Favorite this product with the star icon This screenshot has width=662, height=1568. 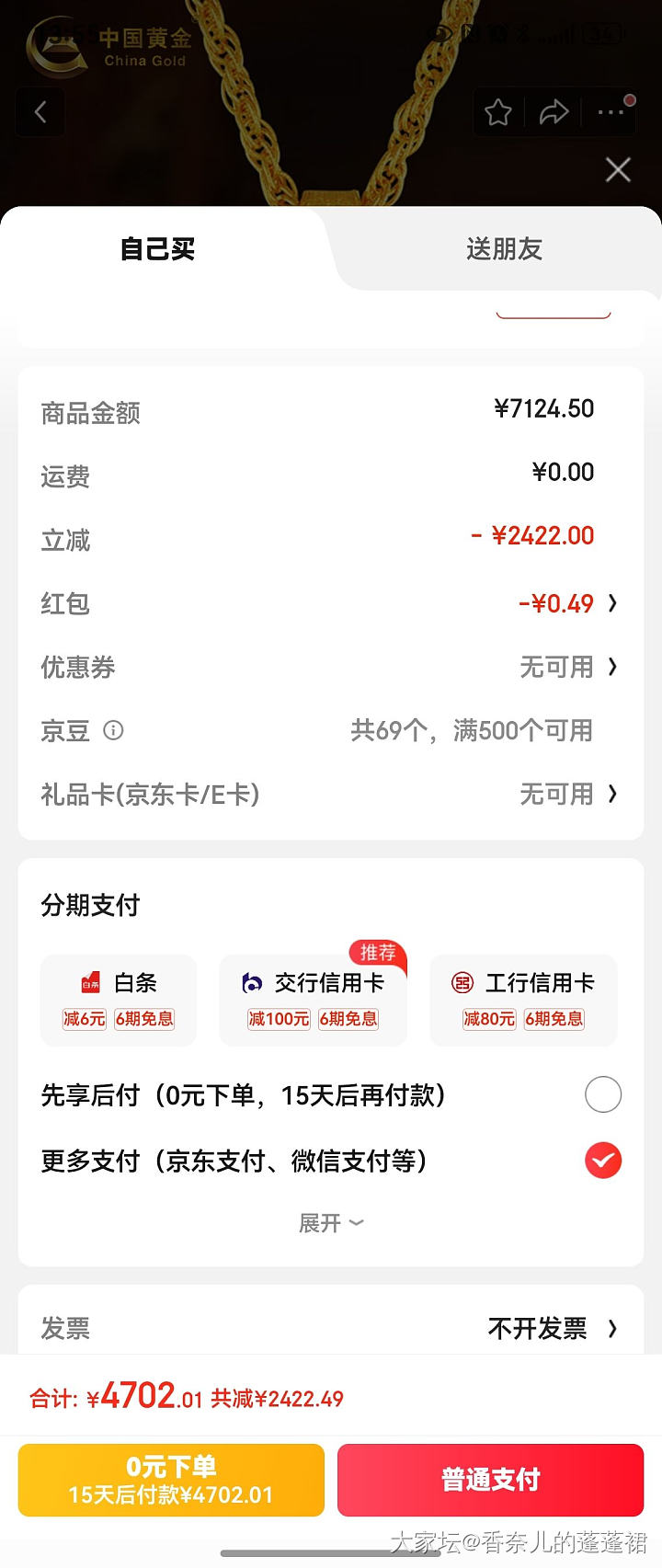coord(498,112)
